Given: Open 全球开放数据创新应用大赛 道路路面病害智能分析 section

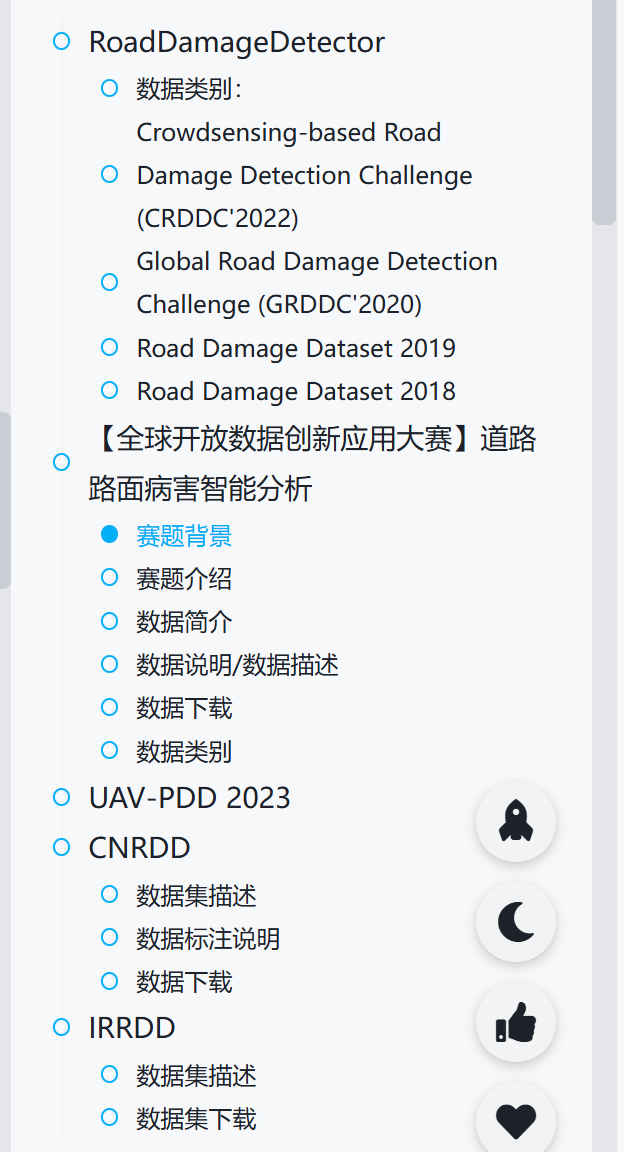Looking at the screenshot, I should [313, 464].
